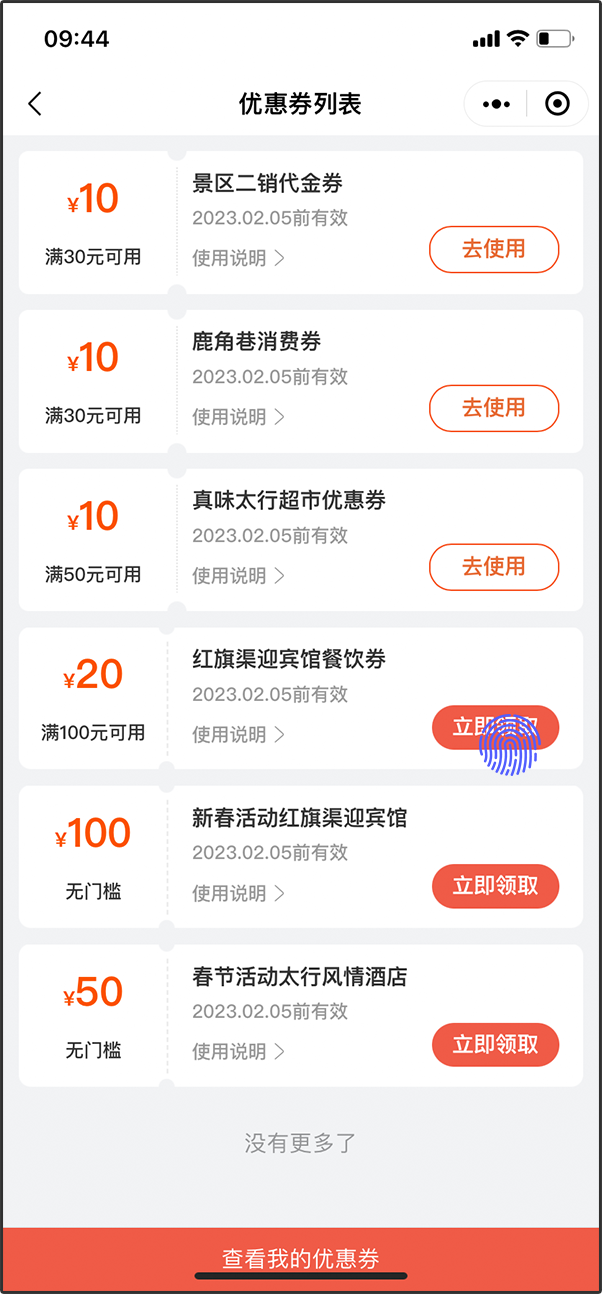Open 查看我的优惠券
Image resolution: width=602 pixels, height=1294 pixels.
pyautogui.click(x=301, y=1259)
